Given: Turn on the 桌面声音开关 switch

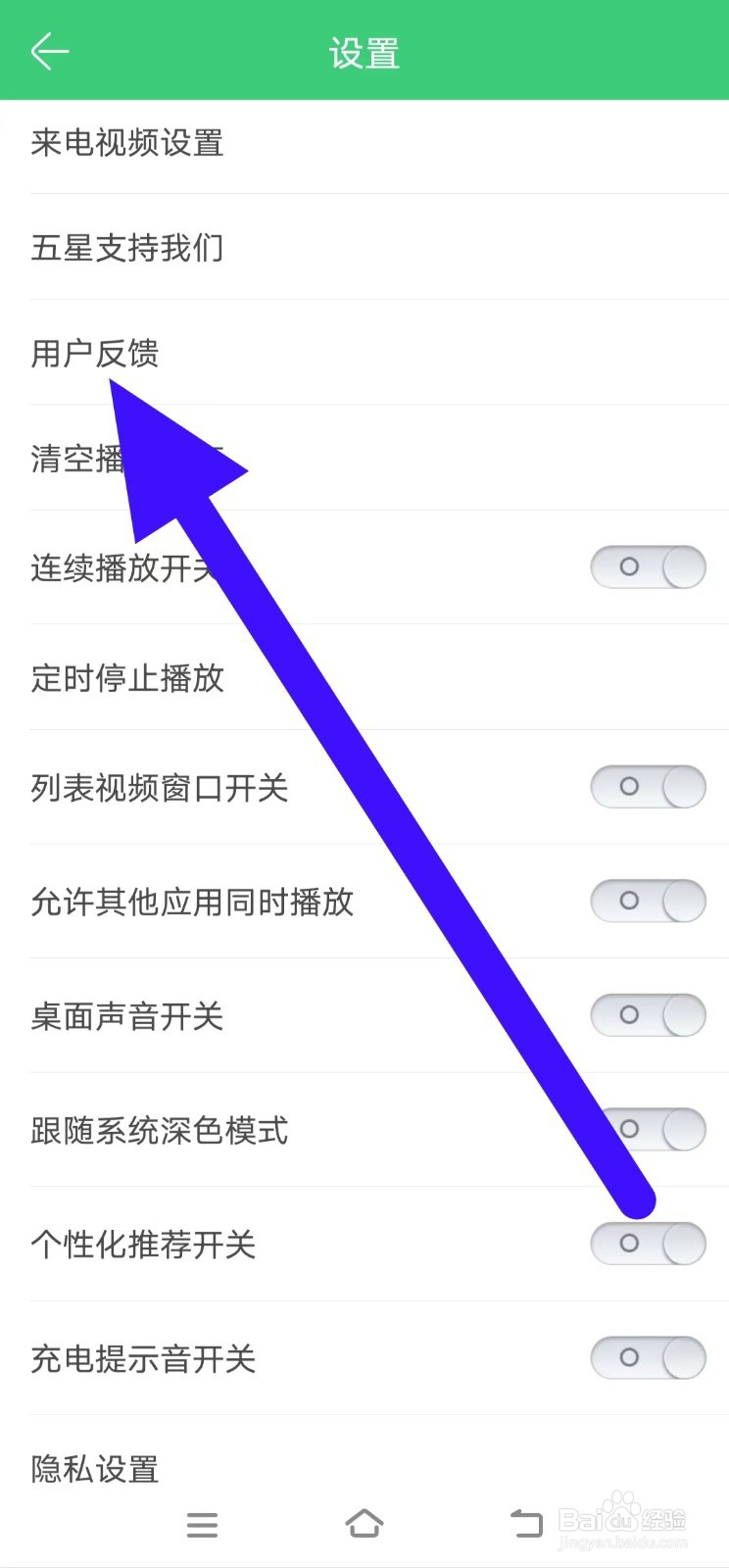Looking at the screenshot, I should point(648,1015).
